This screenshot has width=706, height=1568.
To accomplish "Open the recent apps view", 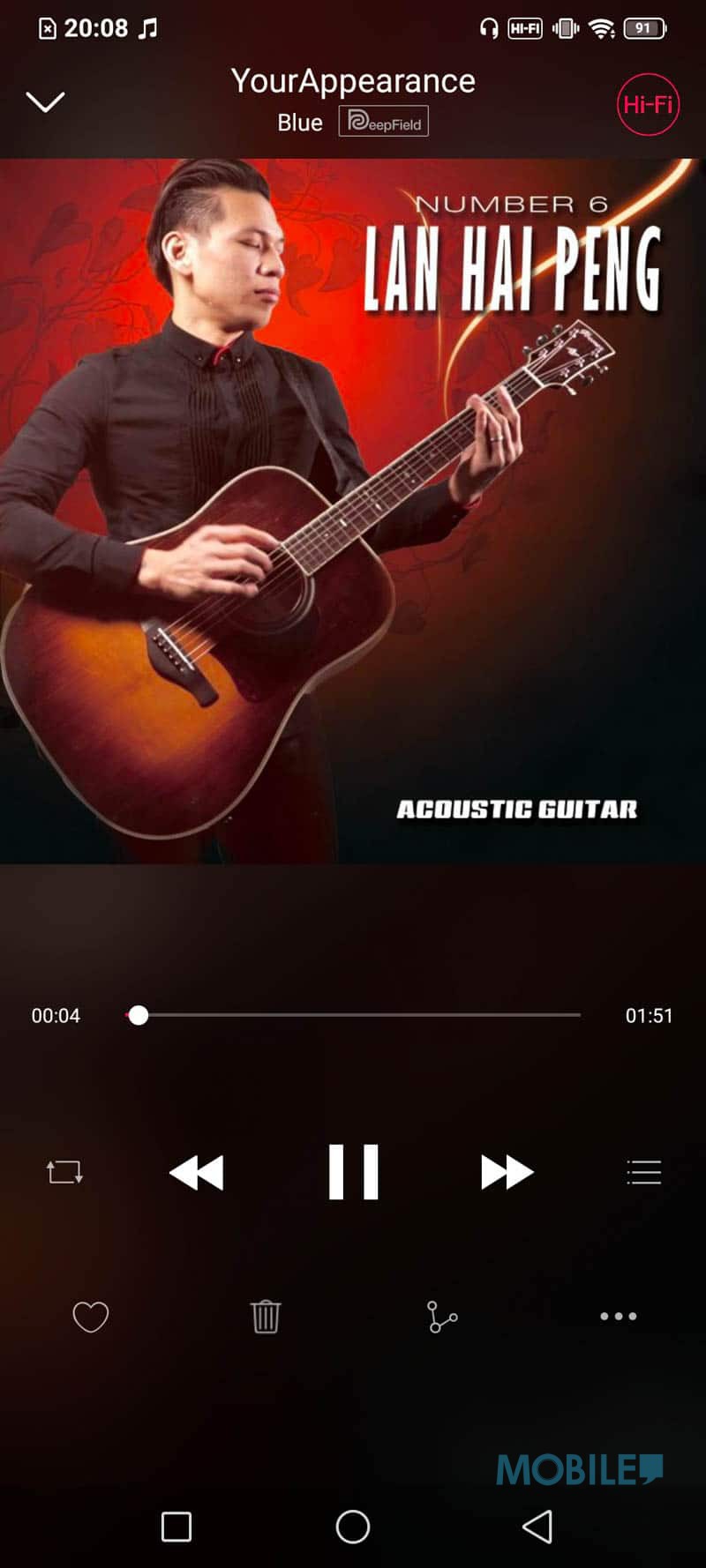I will click(x=176, y=1527).
